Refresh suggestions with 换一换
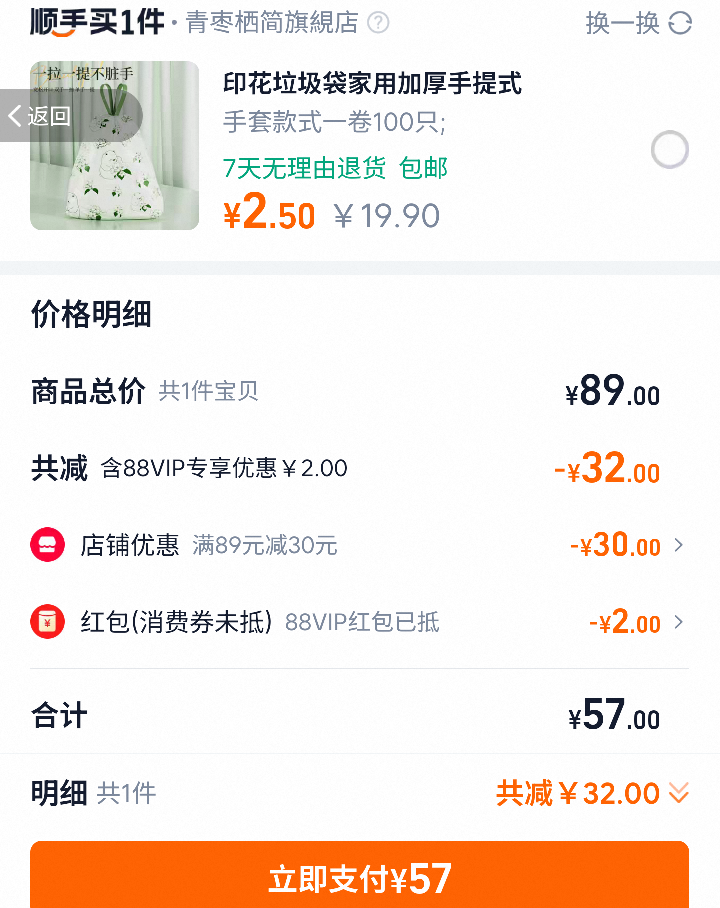Viewport: 720px width, 908px height. click(x=638, y=23)
